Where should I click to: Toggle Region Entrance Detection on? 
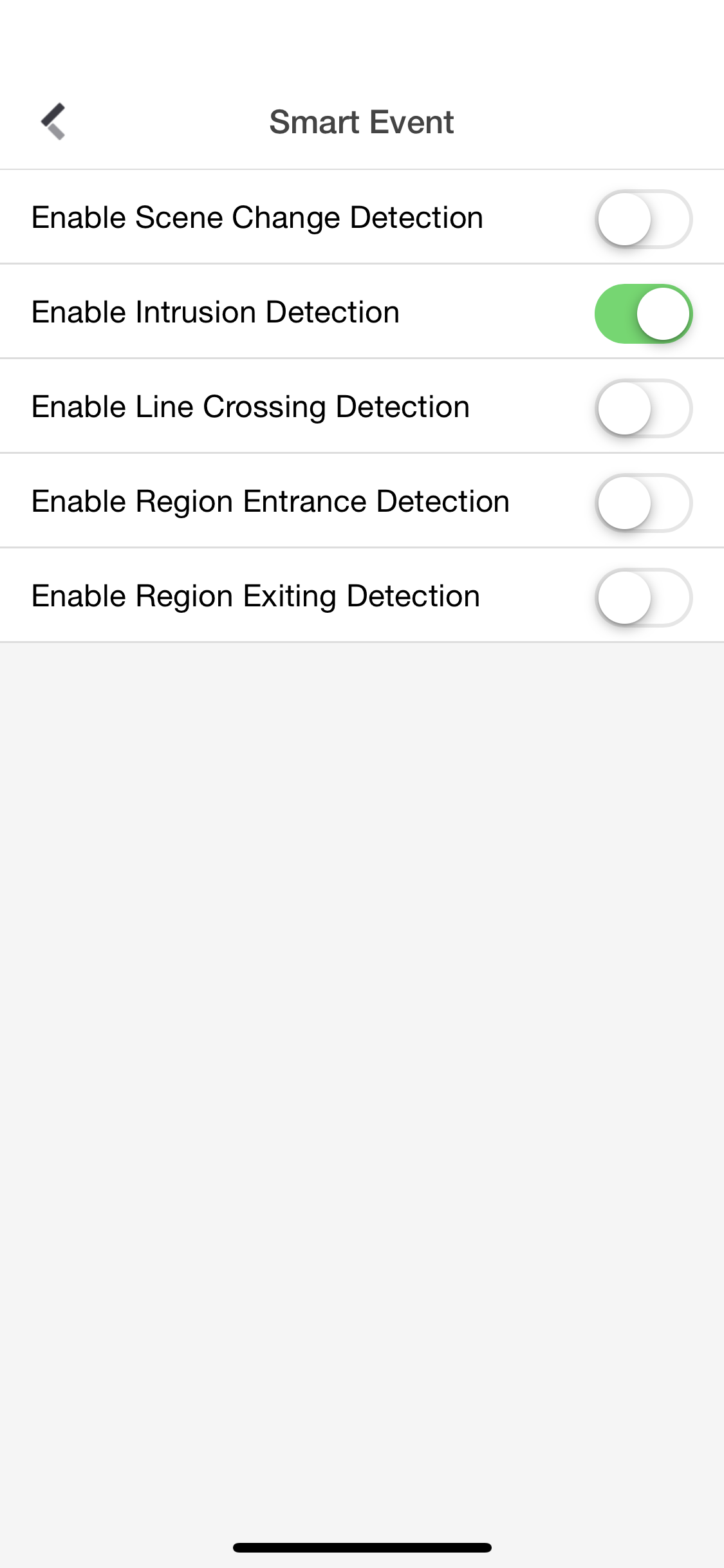coord(643,503)
